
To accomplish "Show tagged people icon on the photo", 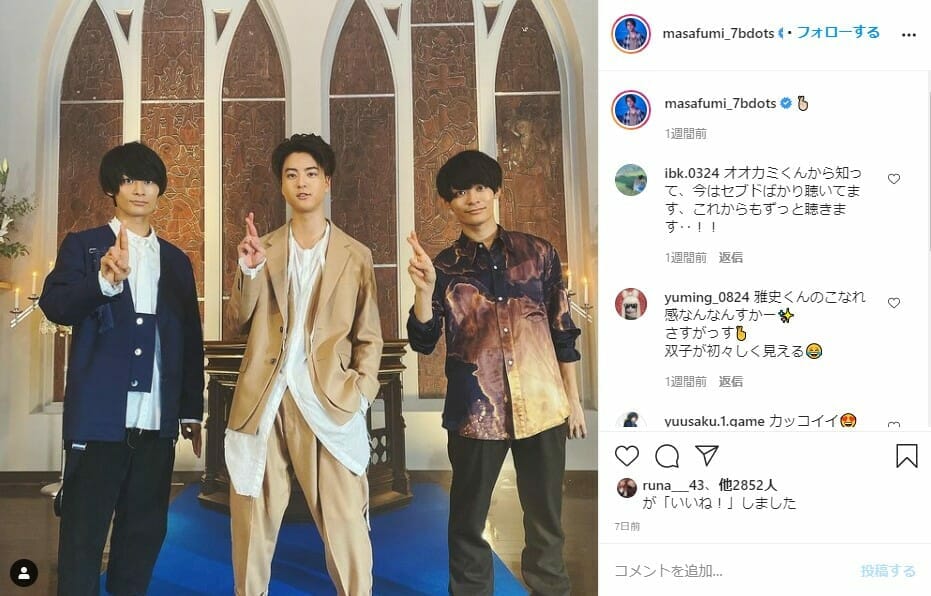I will [24, 573].
